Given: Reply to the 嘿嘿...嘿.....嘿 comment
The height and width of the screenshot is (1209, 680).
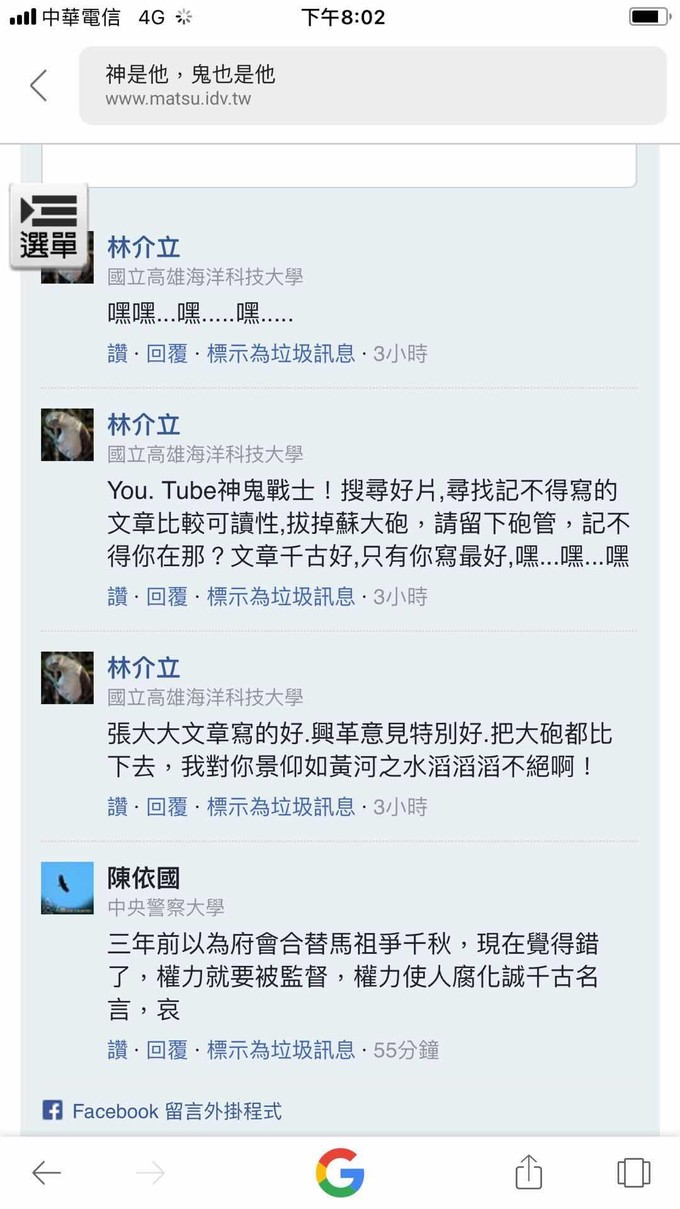Looking at the screenshot, I should [167, 353].
